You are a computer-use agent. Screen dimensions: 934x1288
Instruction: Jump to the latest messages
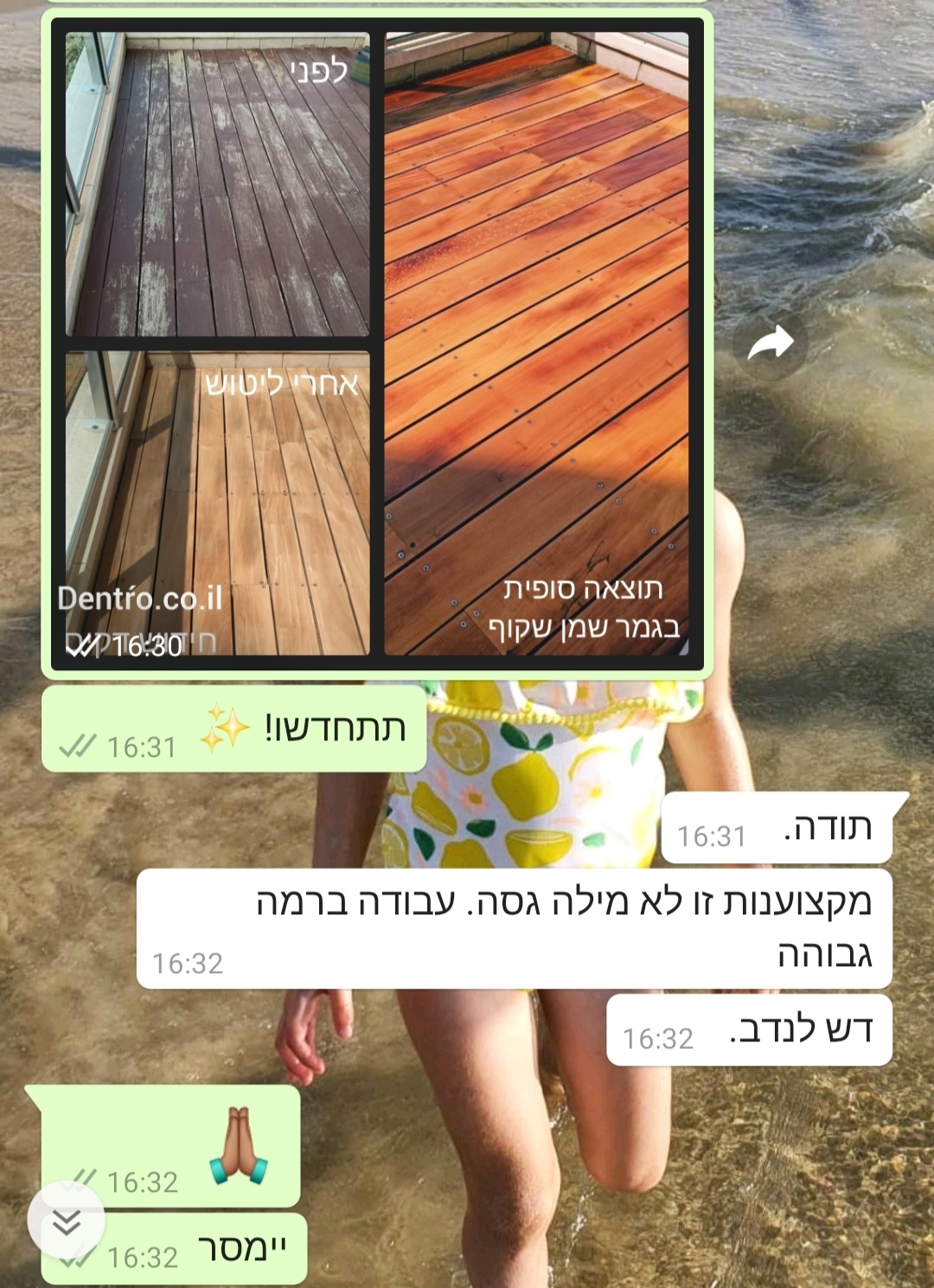click(x=67, y=1221)
